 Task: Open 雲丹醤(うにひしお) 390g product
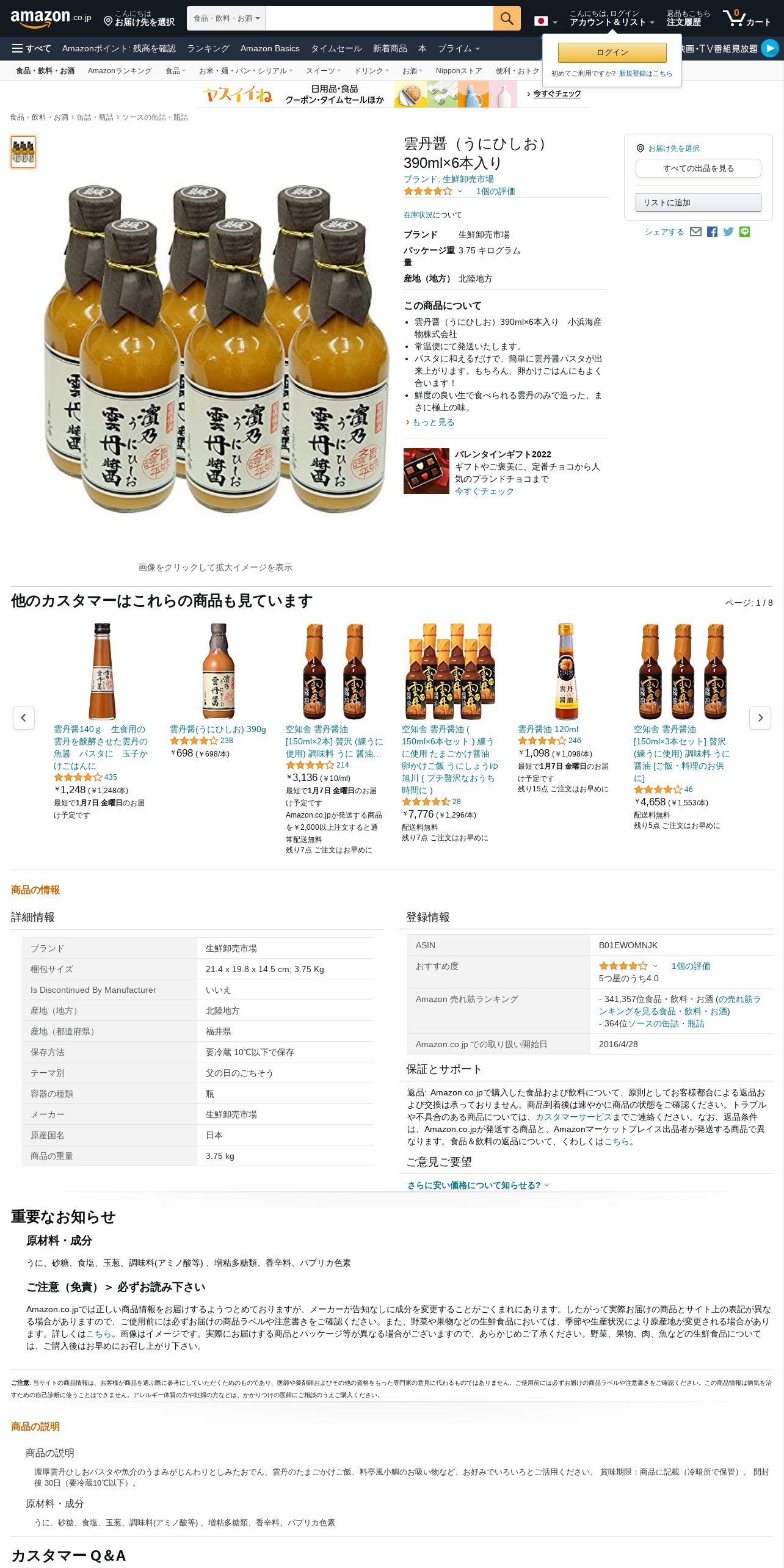coord(218,729)
